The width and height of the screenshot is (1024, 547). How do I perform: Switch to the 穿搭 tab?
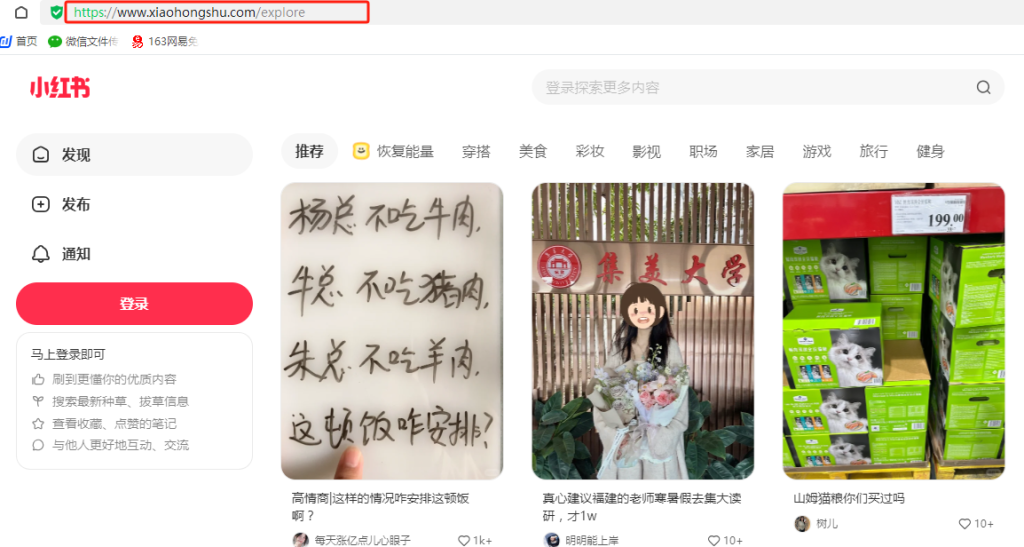tap(476, 152)
